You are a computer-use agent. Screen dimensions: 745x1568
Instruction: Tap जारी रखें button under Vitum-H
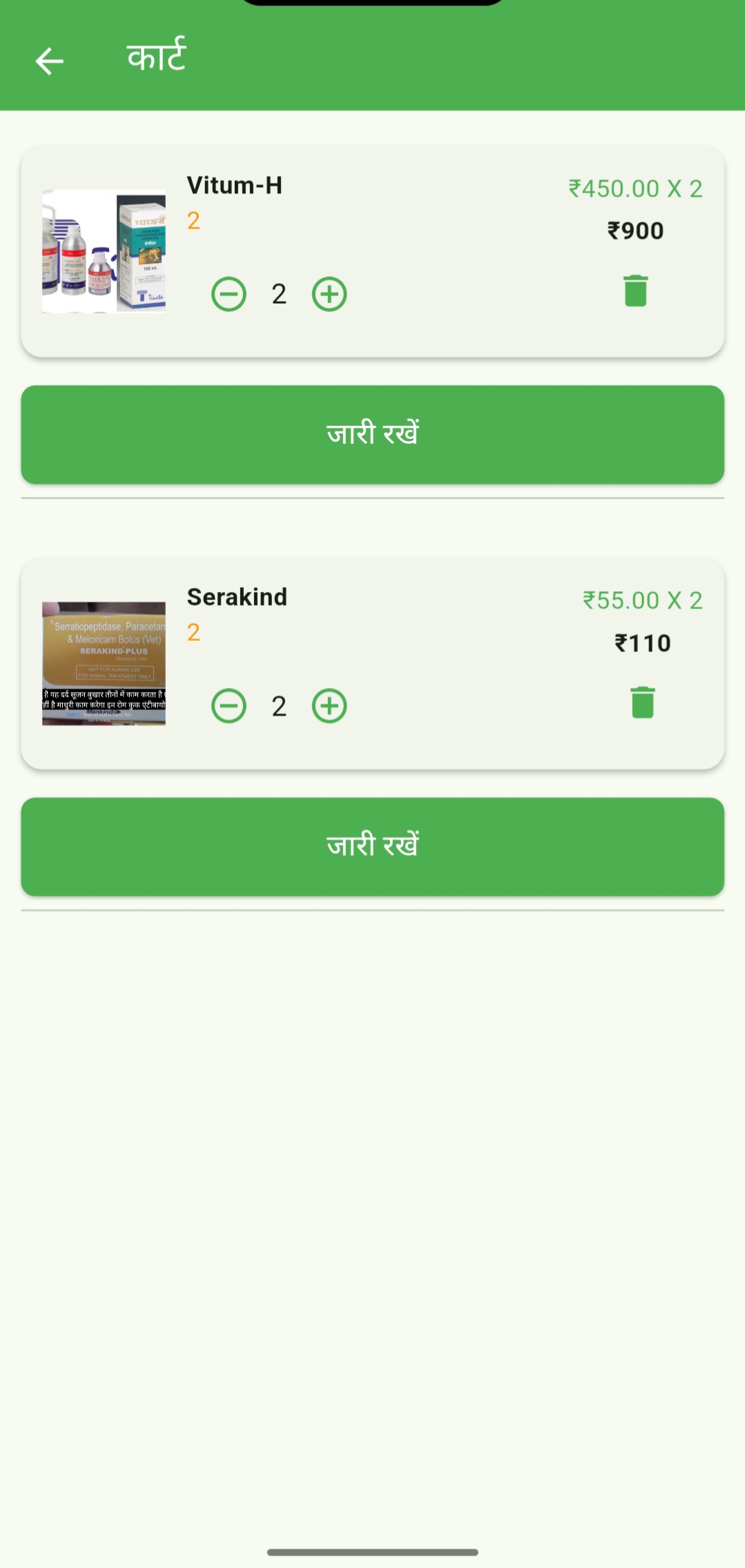[372, 434]
